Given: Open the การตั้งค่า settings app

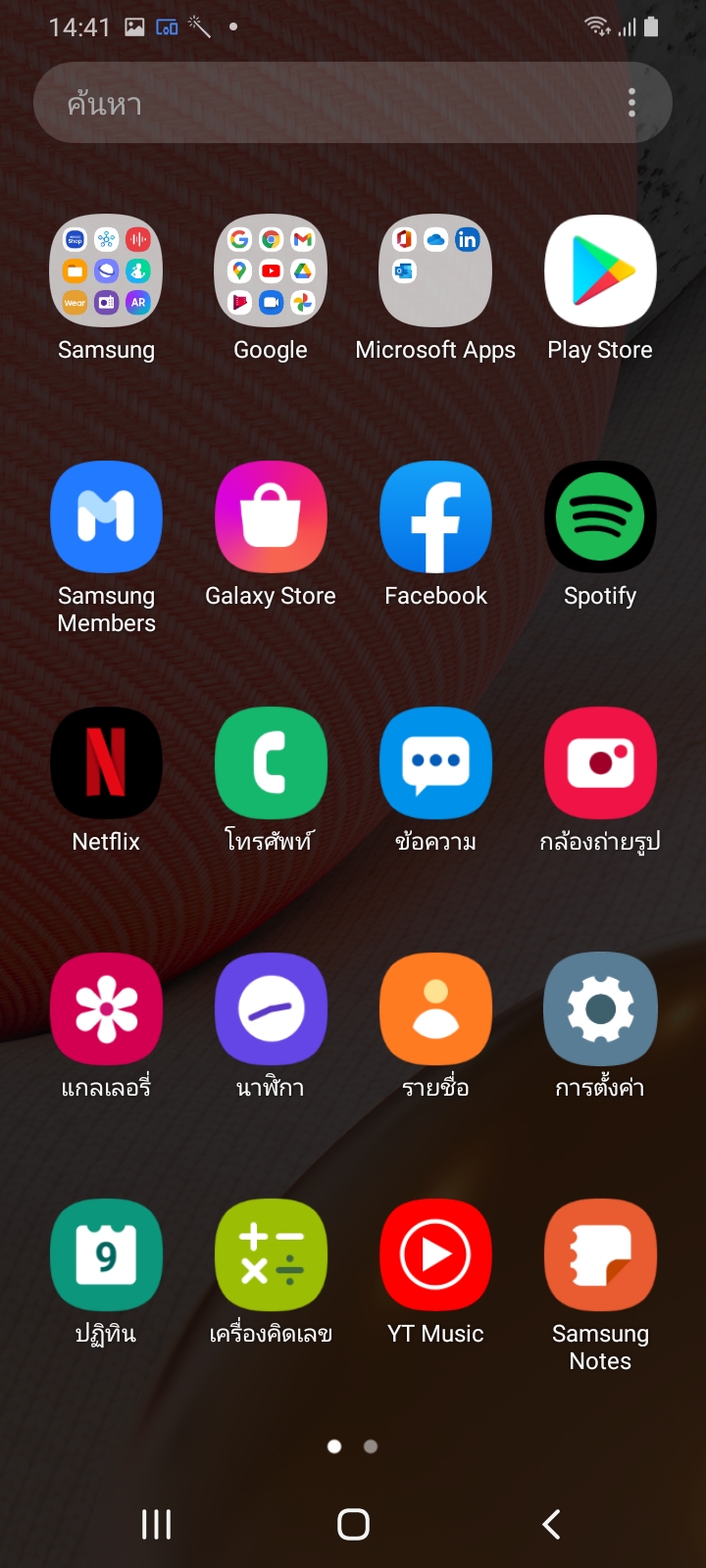Looking at the screenshot, I should [600, 1009].
